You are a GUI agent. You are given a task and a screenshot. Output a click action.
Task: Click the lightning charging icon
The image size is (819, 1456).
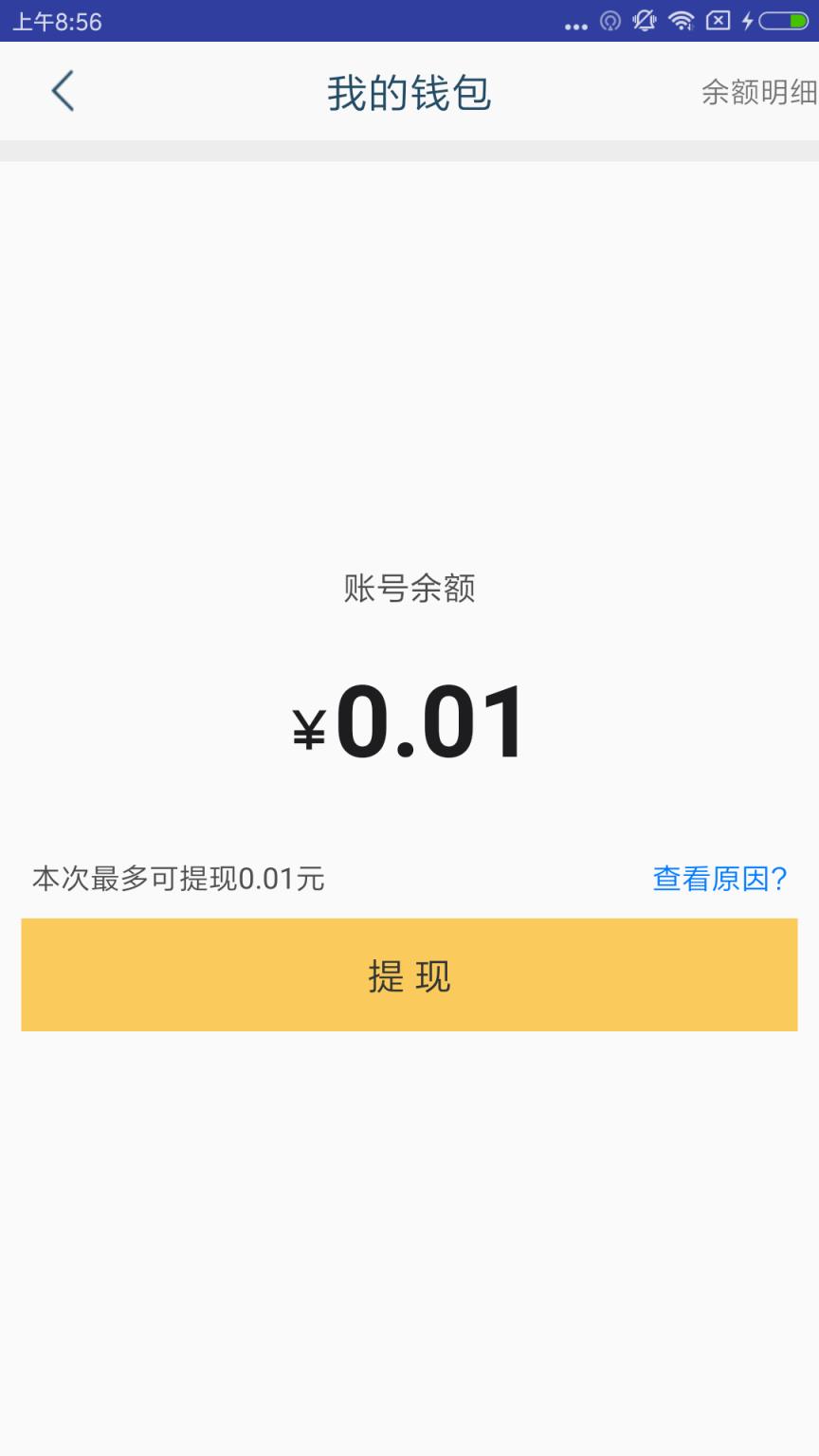click(748, 19)
